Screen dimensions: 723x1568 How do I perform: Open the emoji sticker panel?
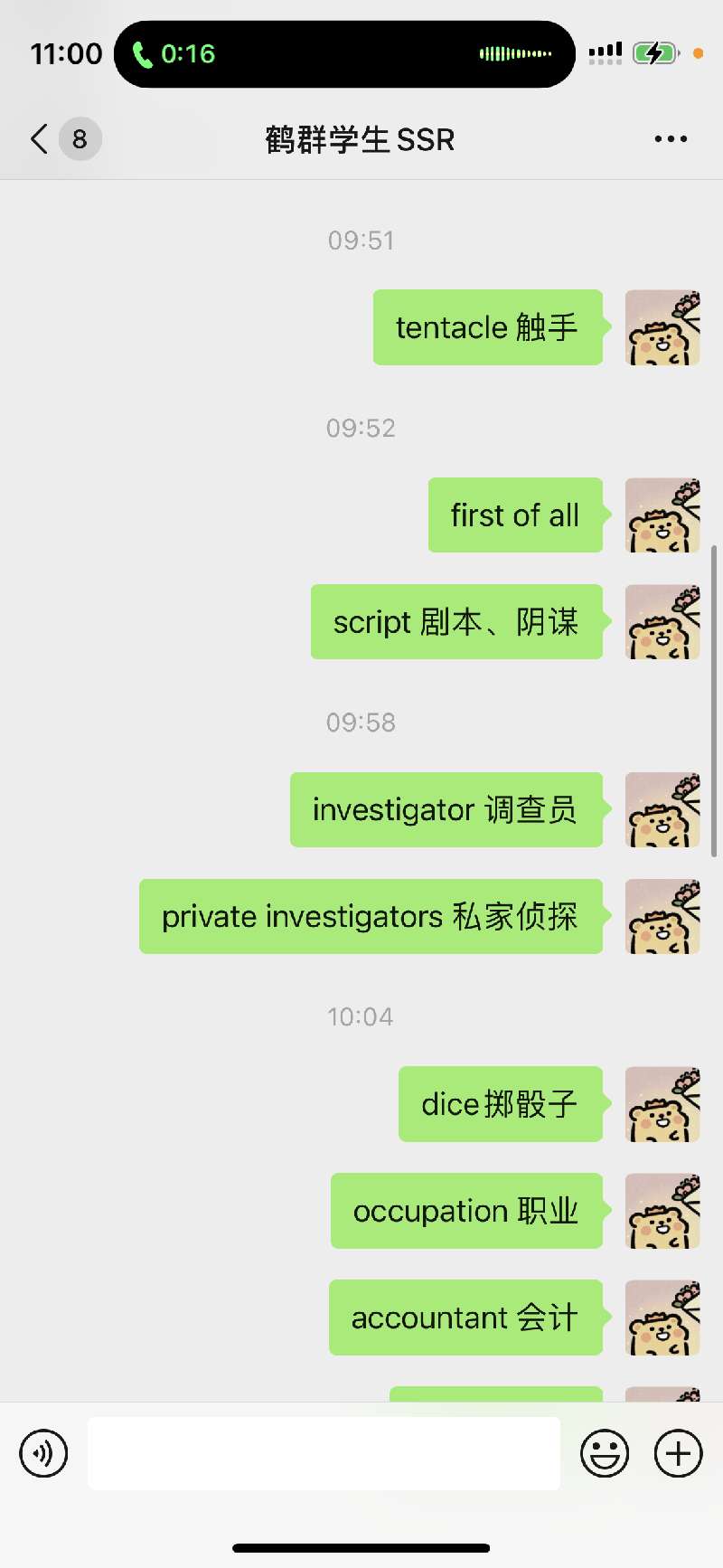605,1454
